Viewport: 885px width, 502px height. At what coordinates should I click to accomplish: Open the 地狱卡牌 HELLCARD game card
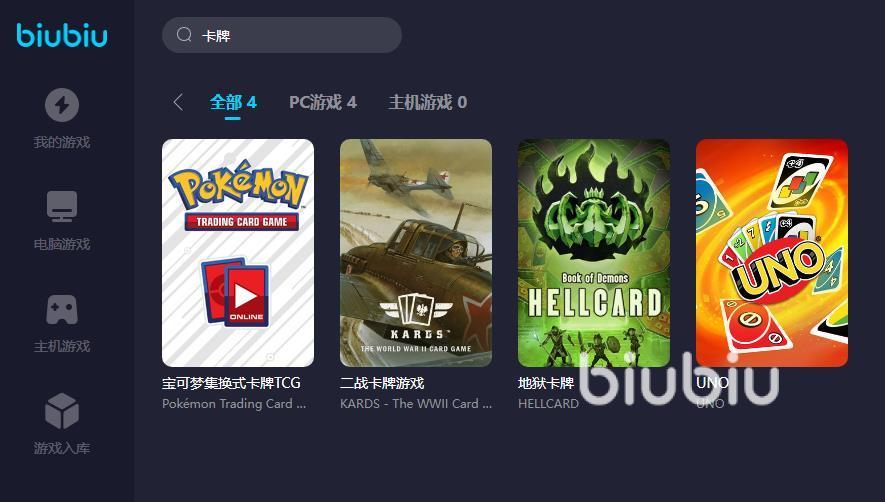[x=594, y=253]
